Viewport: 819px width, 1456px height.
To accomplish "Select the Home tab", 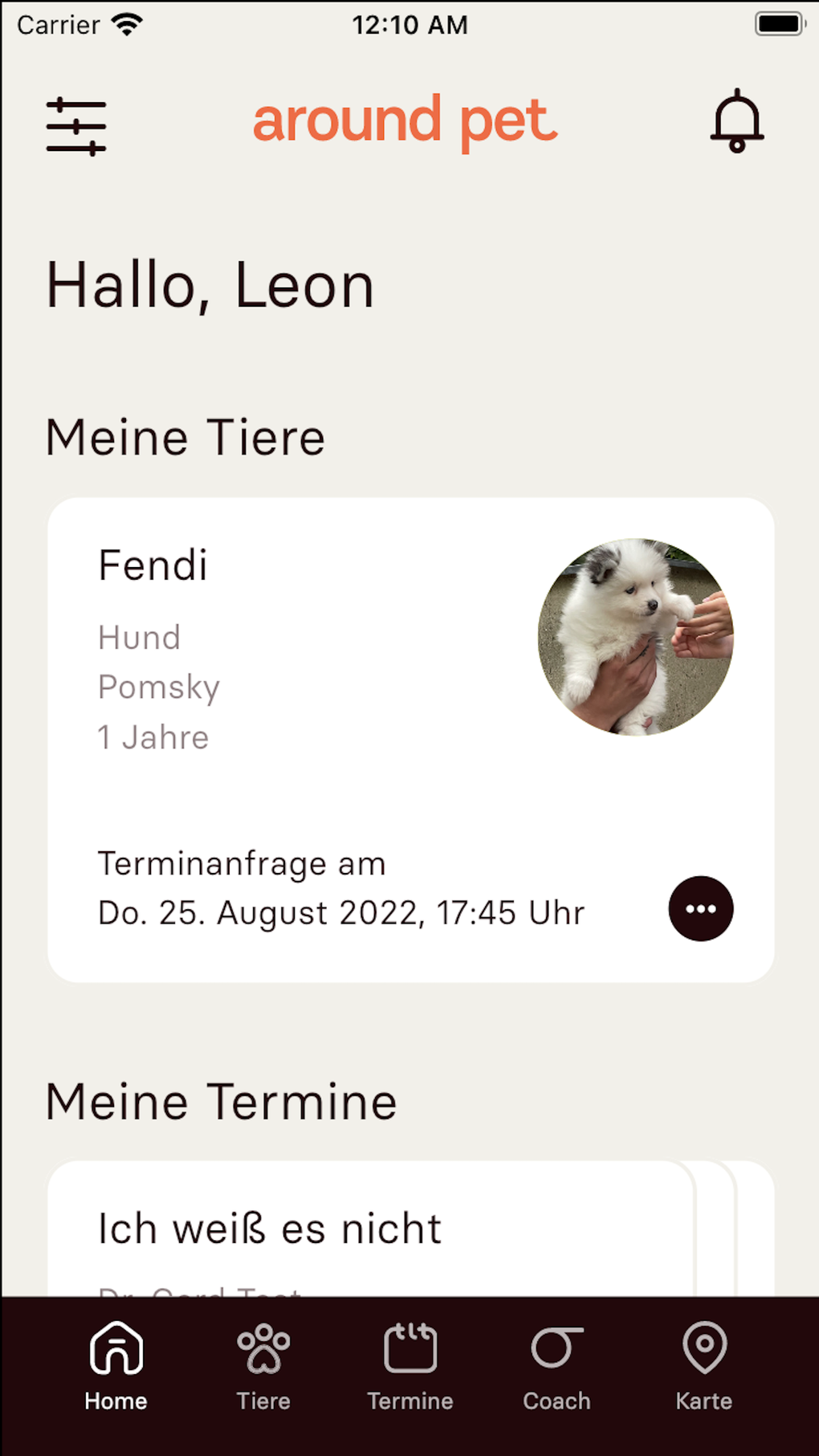I will (x=116, y=1365).
